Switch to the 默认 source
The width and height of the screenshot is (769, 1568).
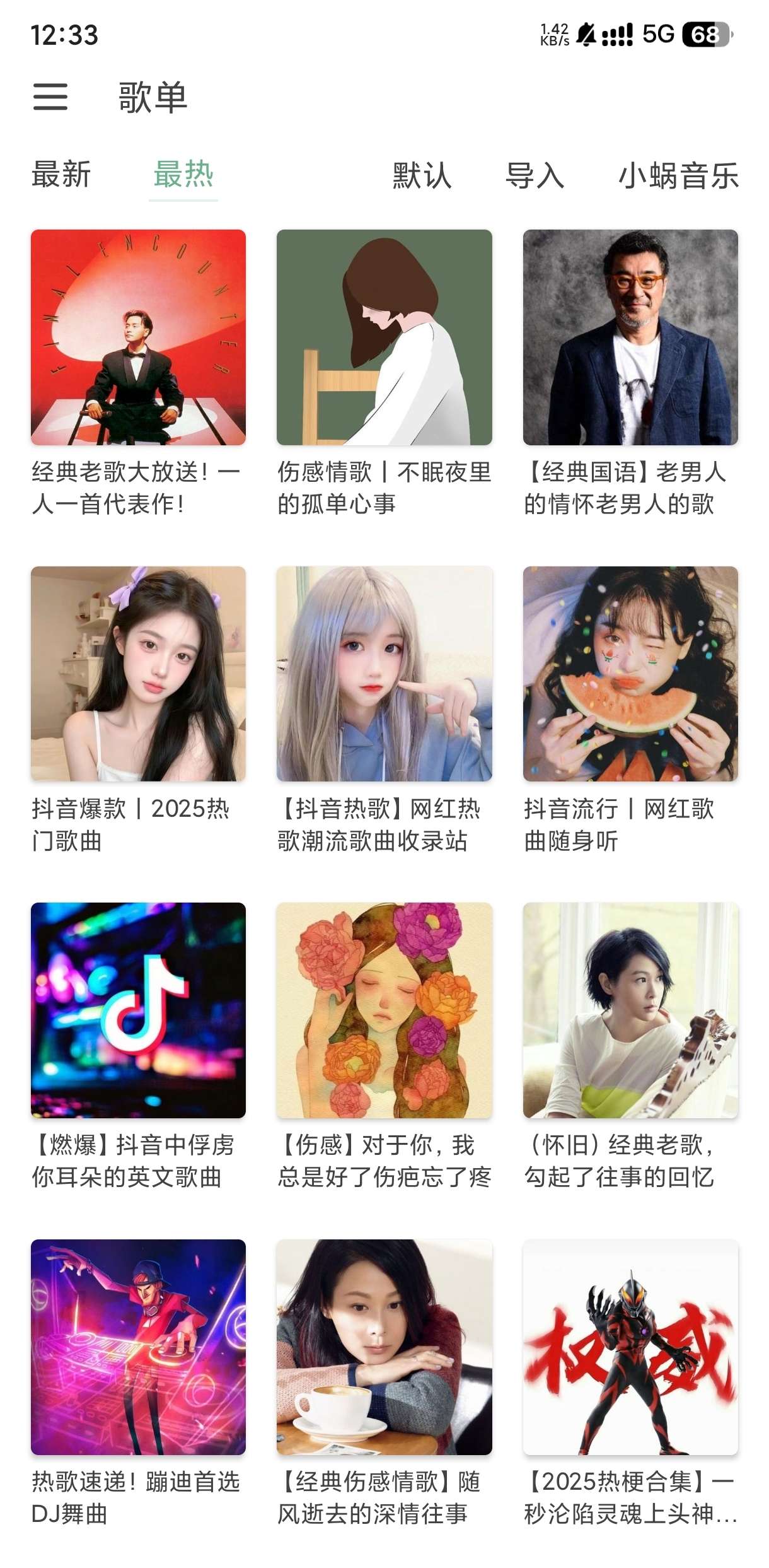click(x=422, y=175)
